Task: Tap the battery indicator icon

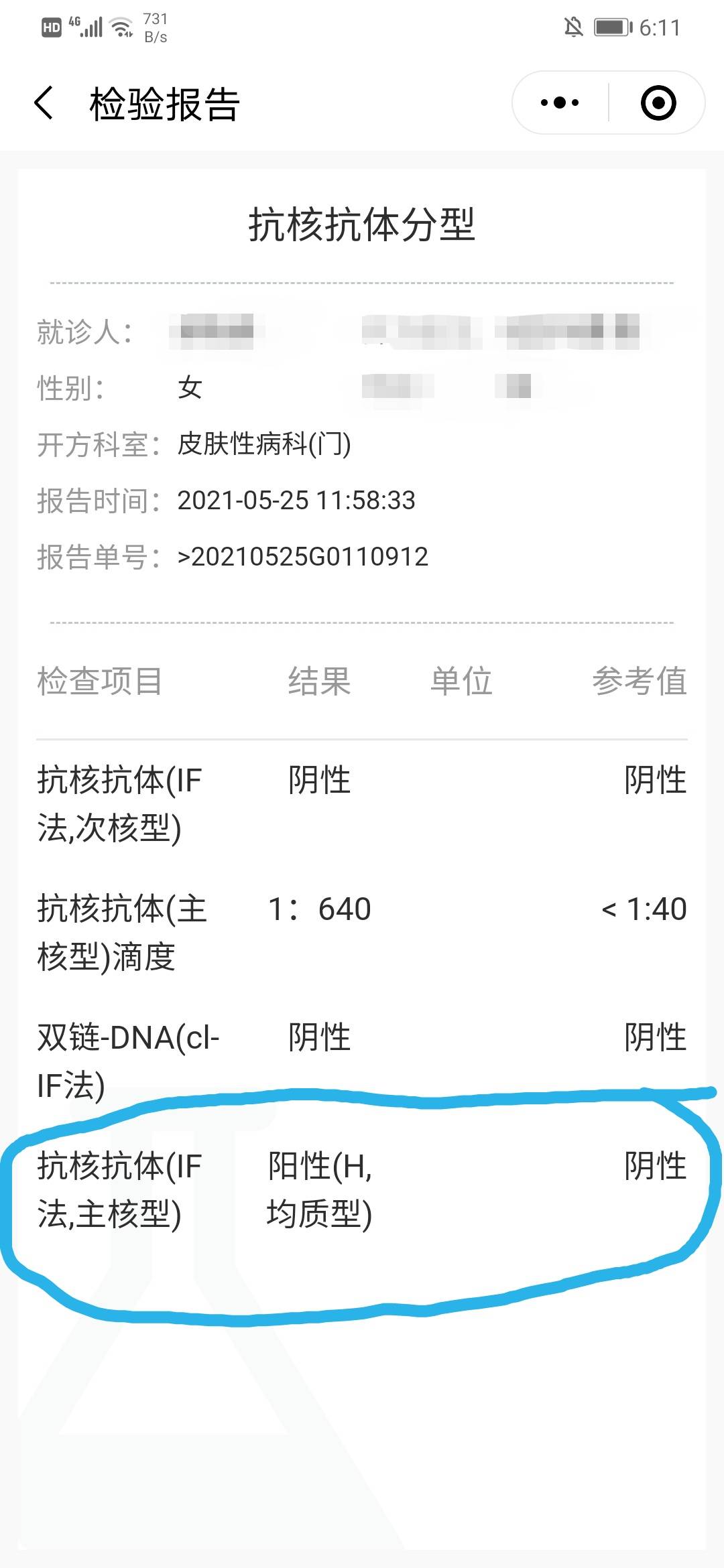Action: point(611,25)
